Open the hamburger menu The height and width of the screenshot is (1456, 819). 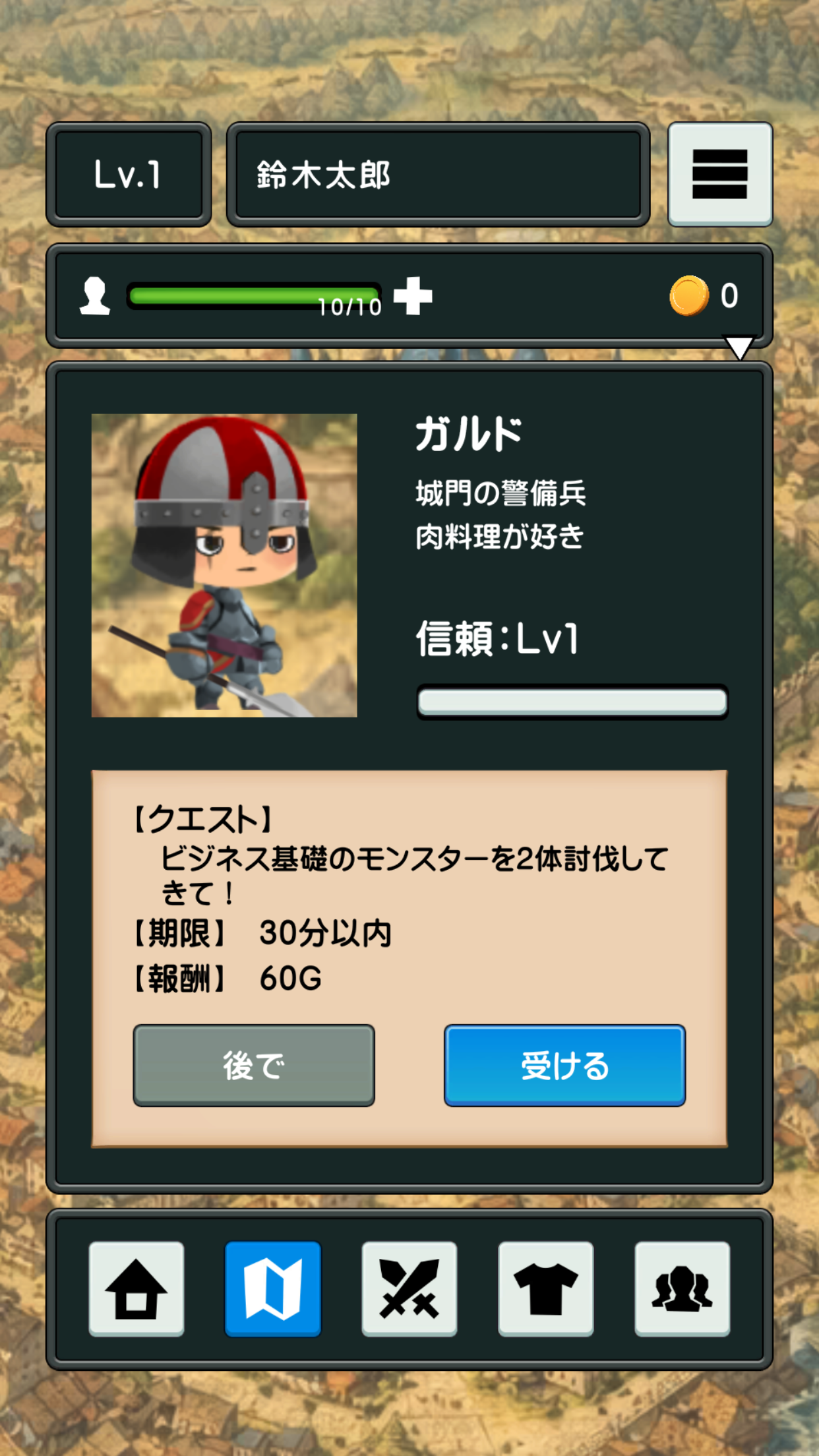(x=719, y=174)
